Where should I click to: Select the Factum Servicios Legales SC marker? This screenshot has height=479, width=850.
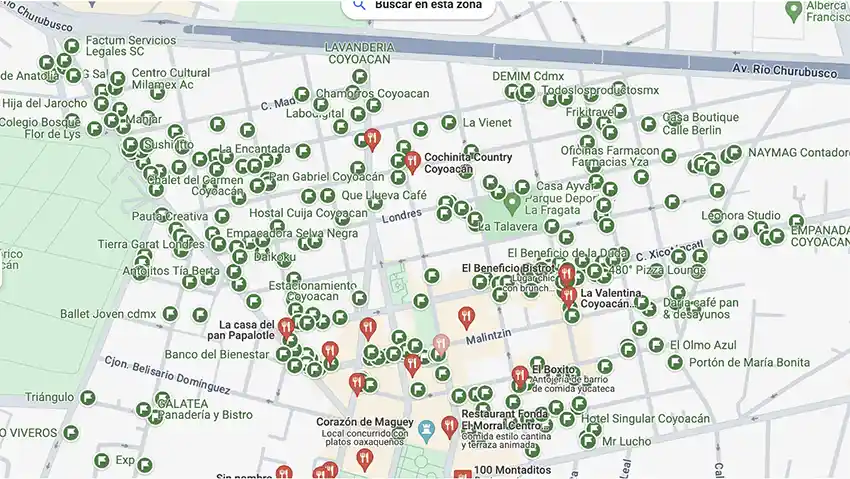[72, 46]
